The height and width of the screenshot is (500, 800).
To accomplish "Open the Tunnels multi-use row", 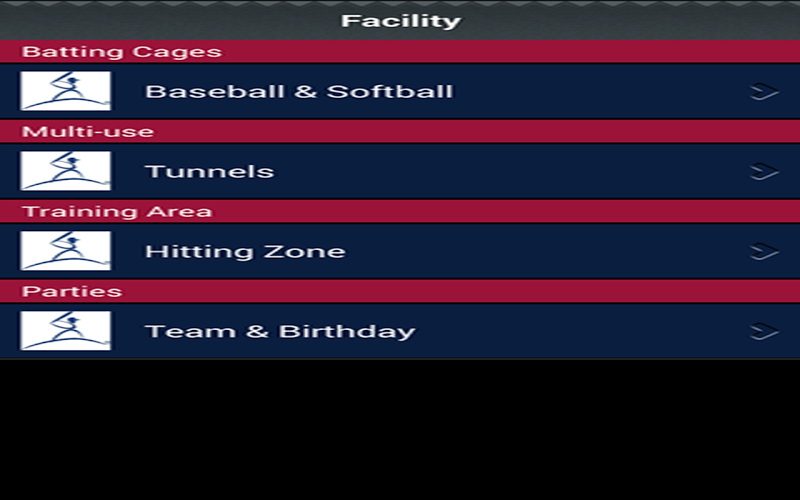I will point(400,171).
